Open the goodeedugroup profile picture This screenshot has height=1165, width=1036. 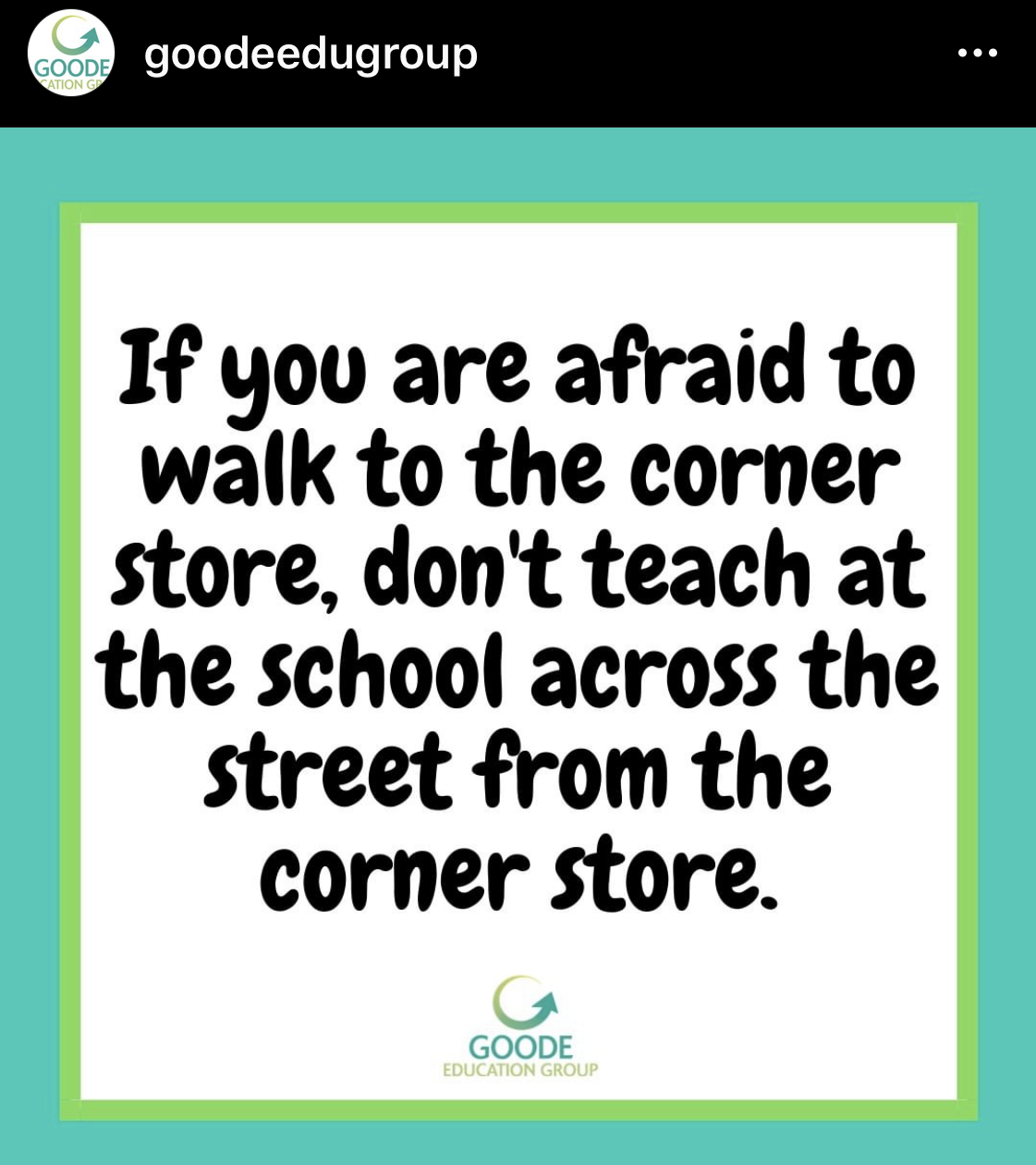pyautogui.click(x=71, y=54)
